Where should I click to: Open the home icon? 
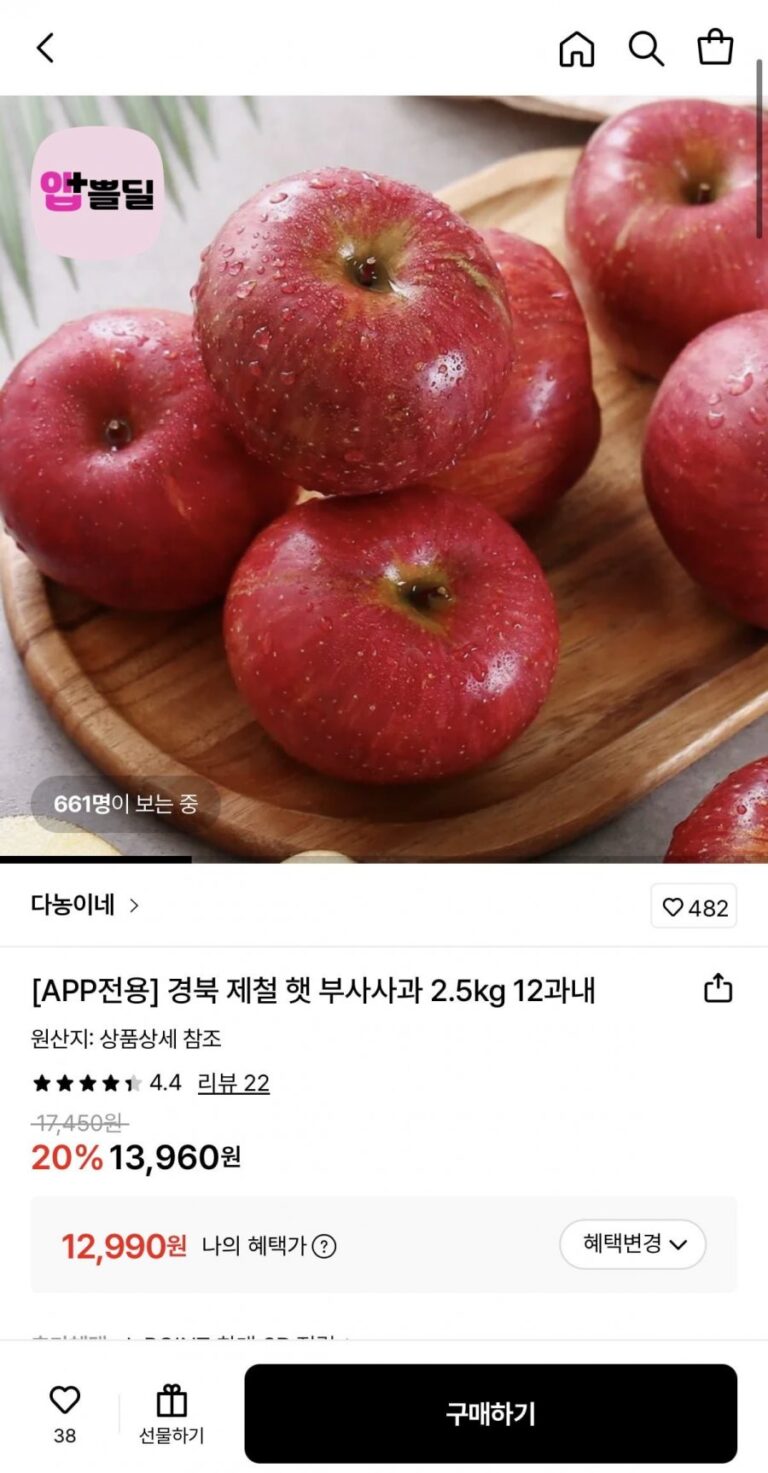576,48
